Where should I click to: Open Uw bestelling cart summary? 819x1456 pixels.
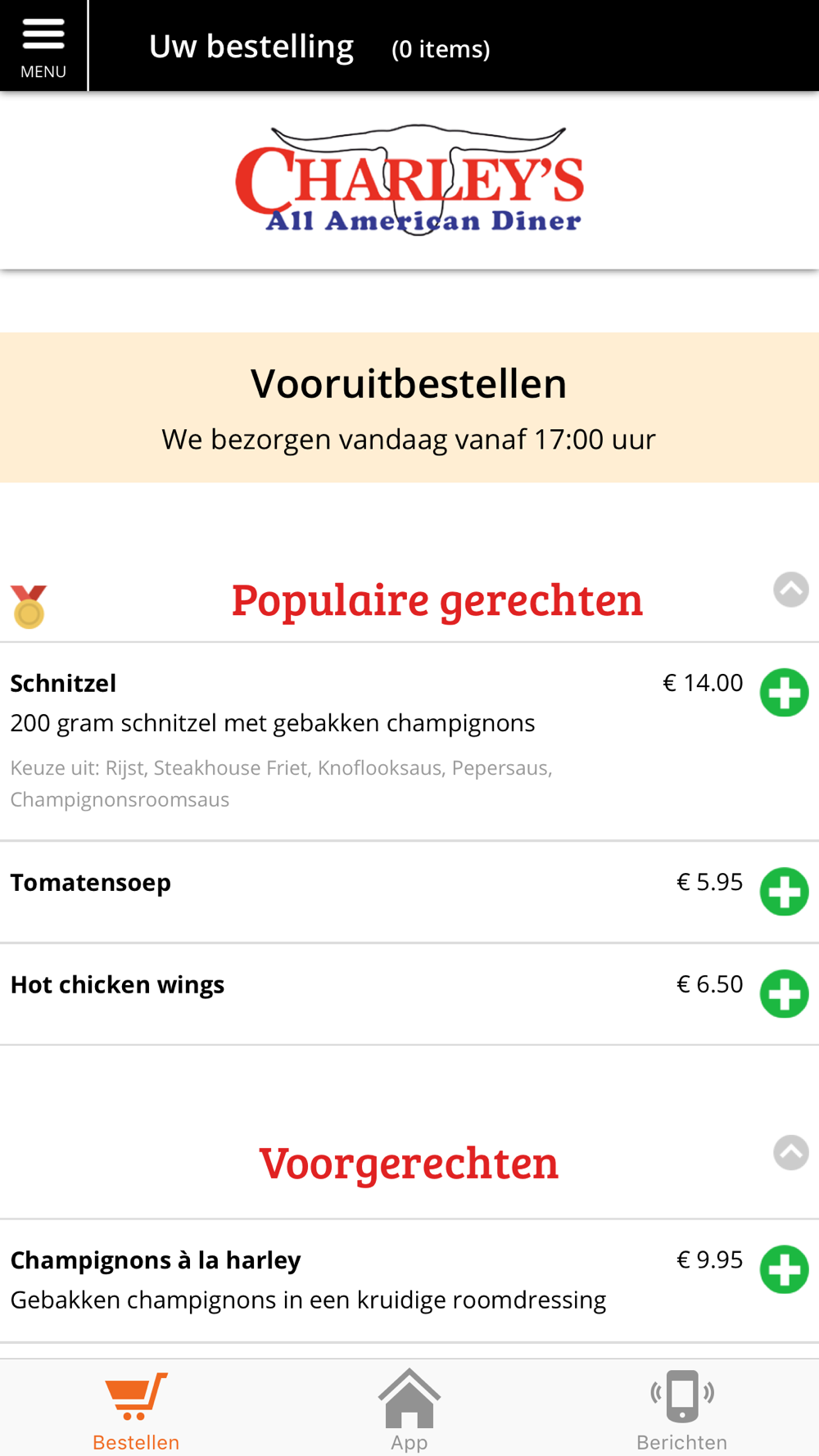point(319,47)
